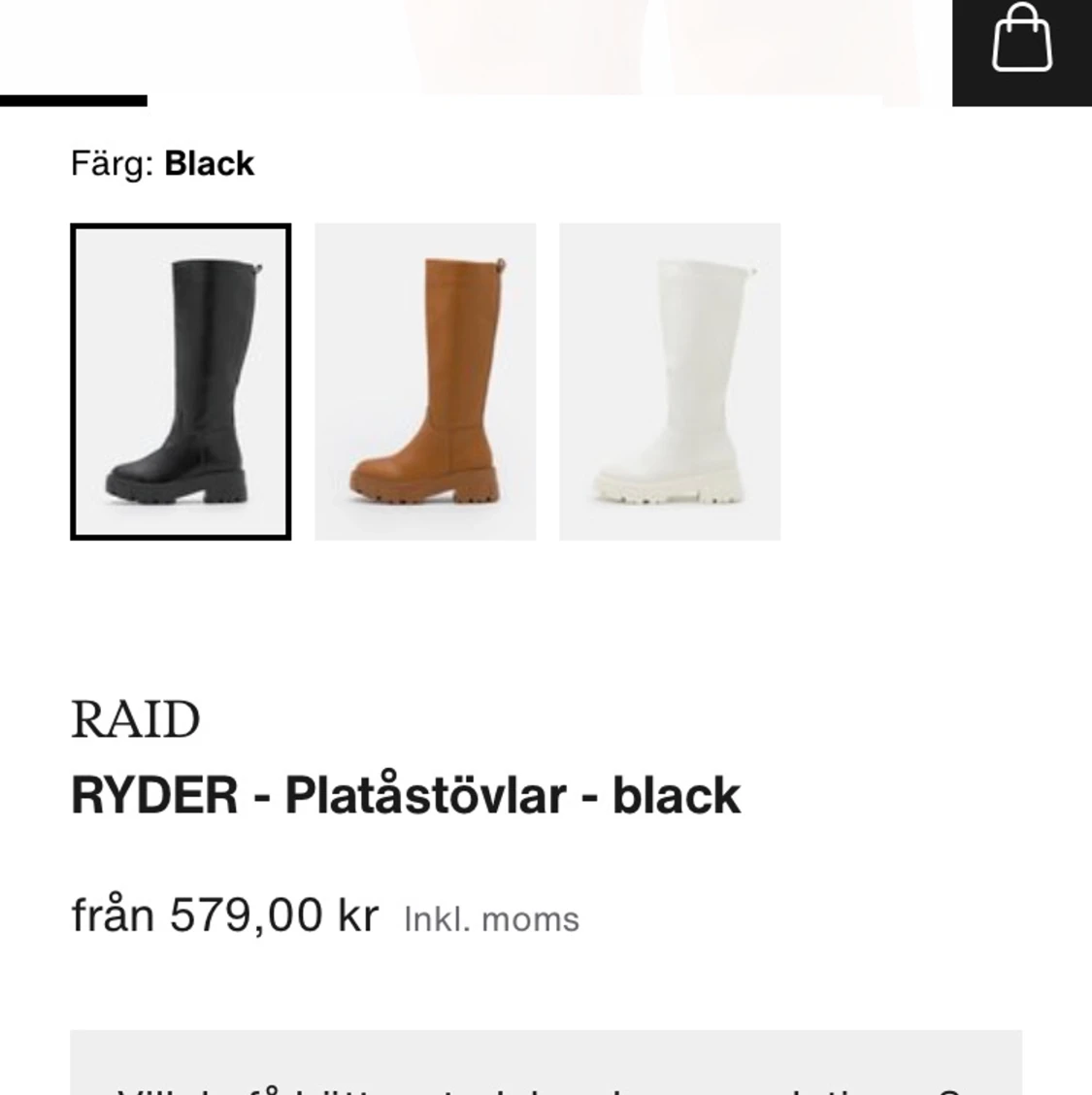This screenshot has width=1092, height=1095.
Task: Open the shopping bag
Action: pyautogui.click(x=1021, y=41)
